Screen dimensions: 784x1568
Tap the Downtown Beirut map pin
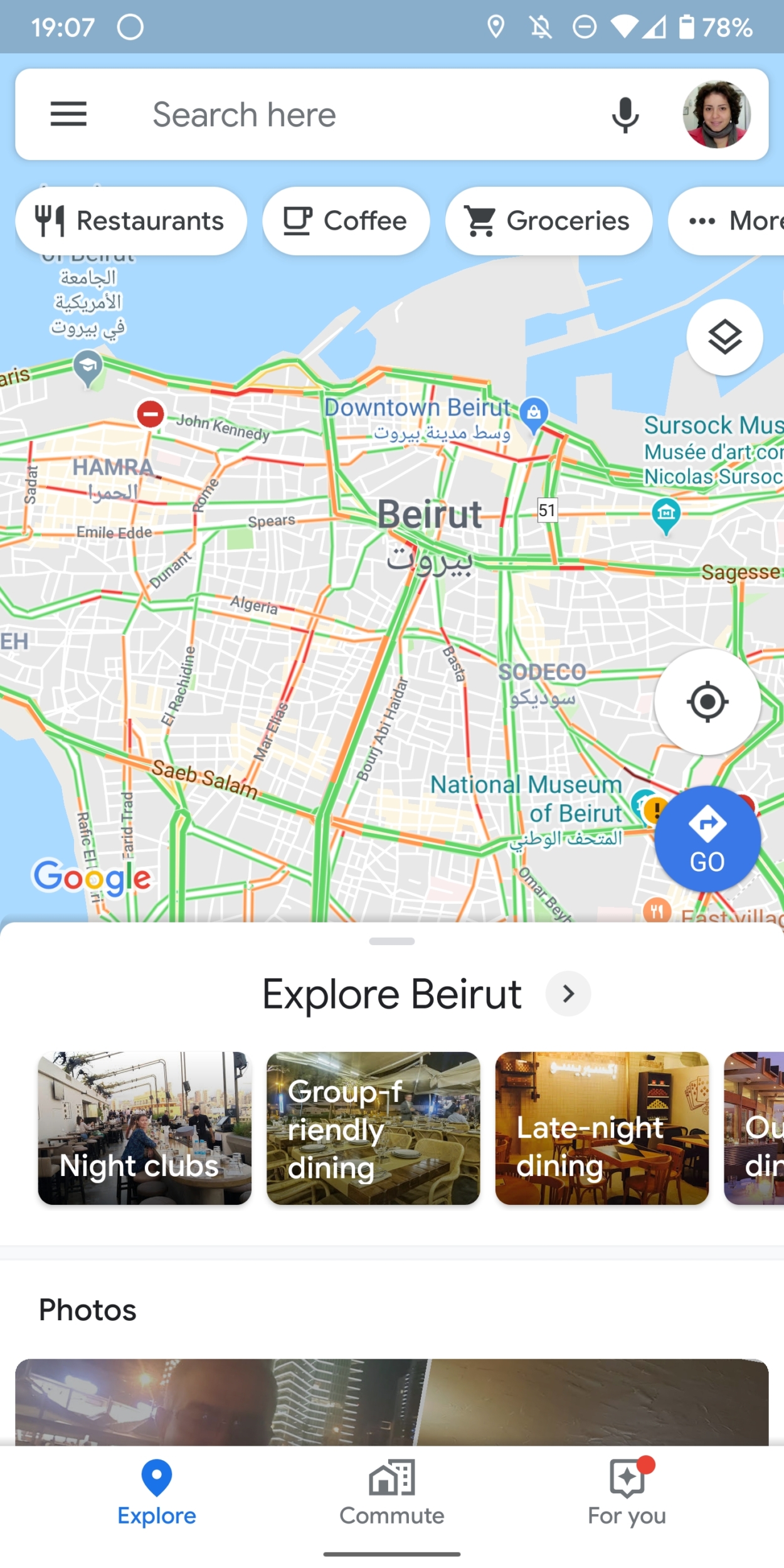click(534, 414)
